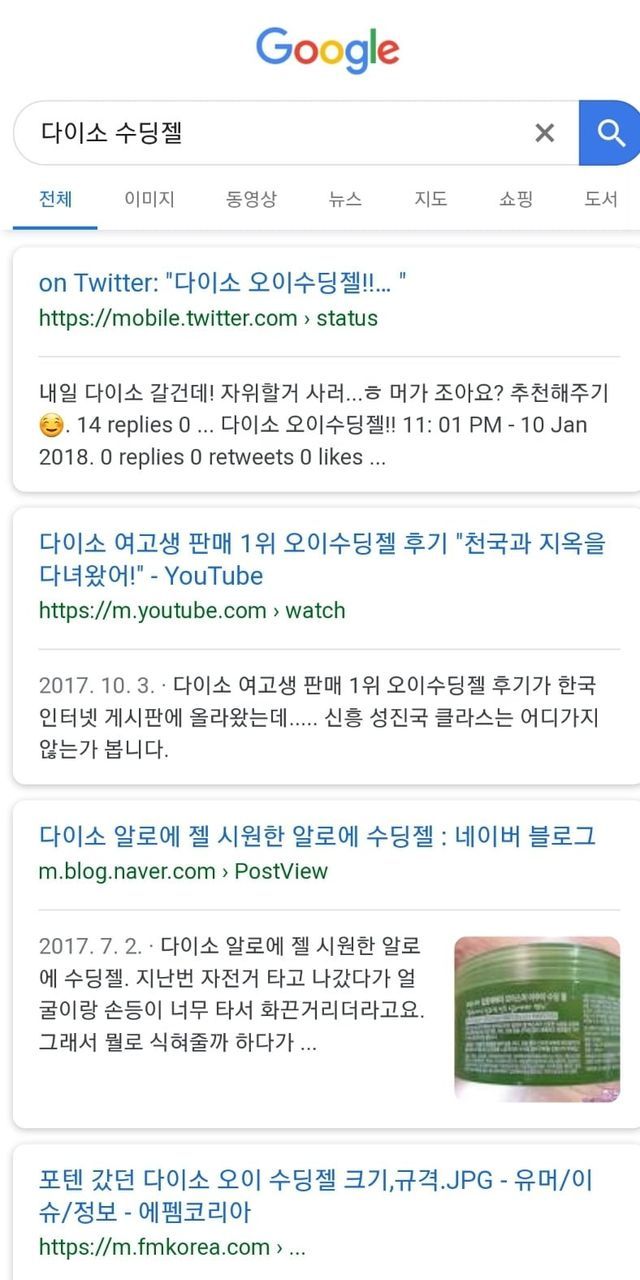The image size is (640, 1280).
Task: Switch to the 뉴스 tab
Action: tap(345, 199)
